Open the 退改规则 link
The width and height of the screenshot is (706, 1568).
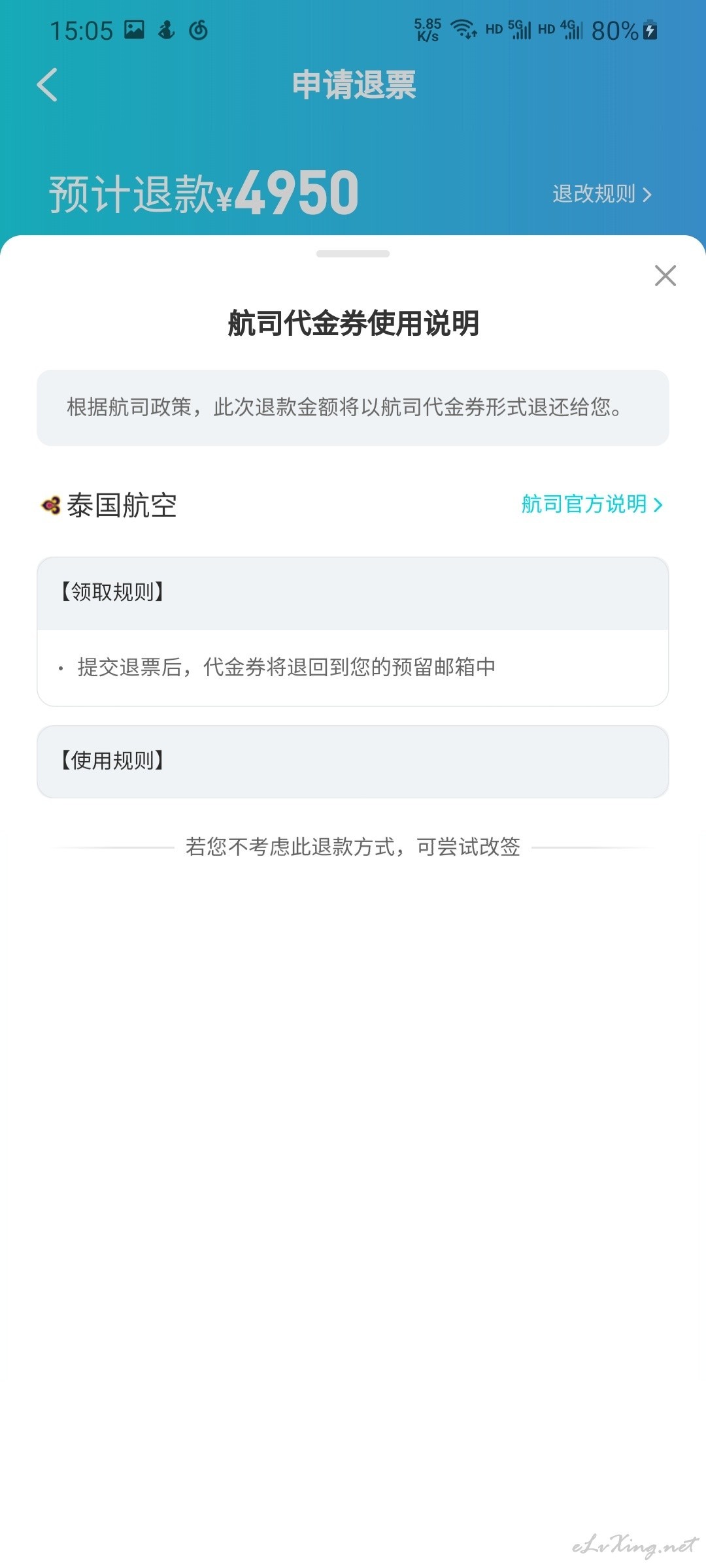click(x=602, y=194)
